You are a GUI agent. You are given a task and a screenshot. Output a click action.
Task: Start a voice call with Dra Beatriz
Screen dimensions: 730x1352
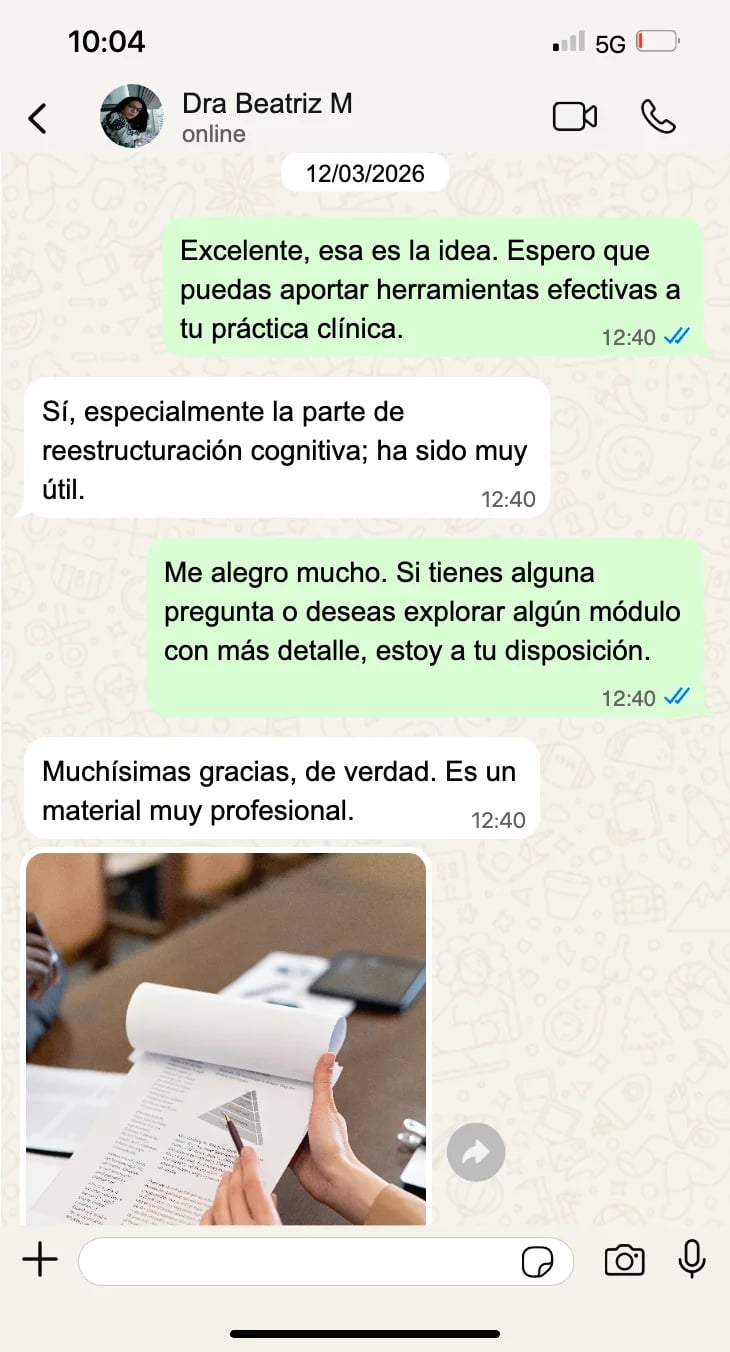(x=658, y=117)
